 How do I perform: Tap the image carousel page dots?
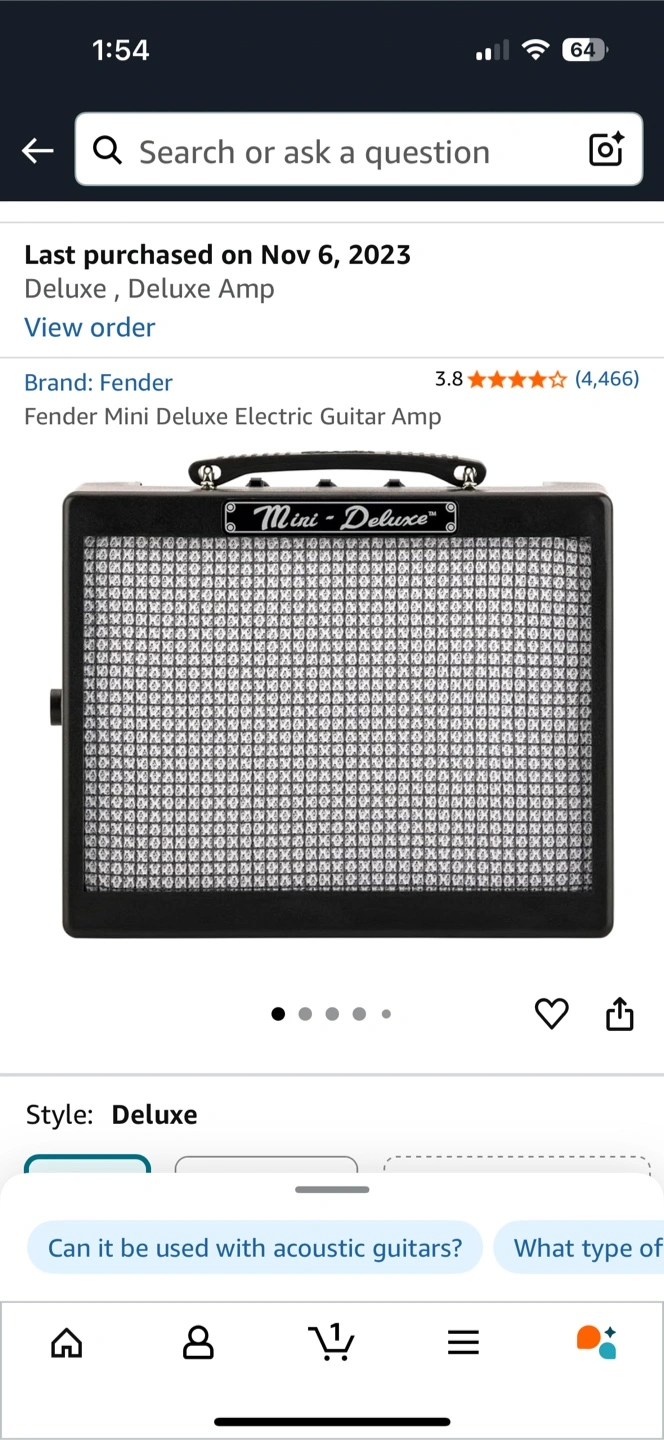coord(331,1014)
